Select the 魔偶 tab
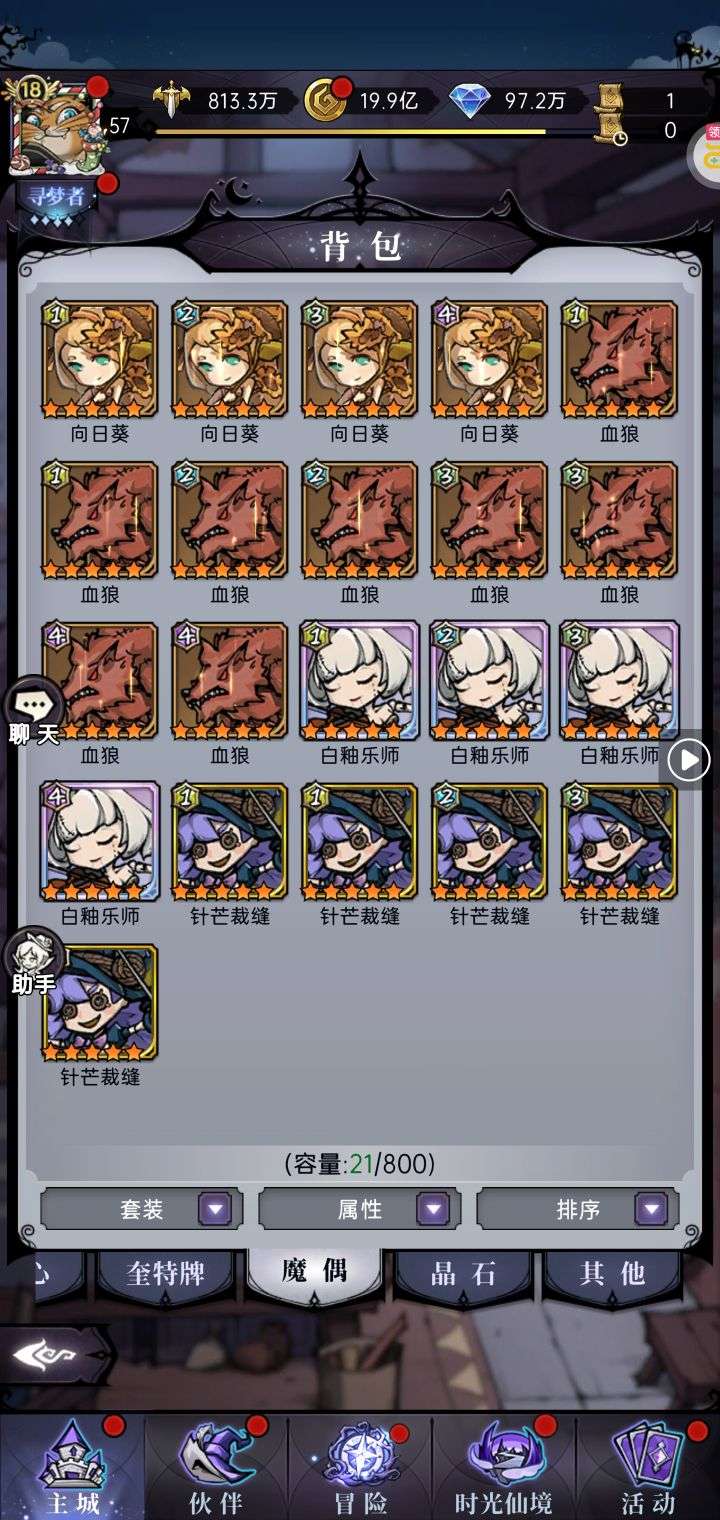This screenshot has height=1520, width=720. click(314, 1272)
